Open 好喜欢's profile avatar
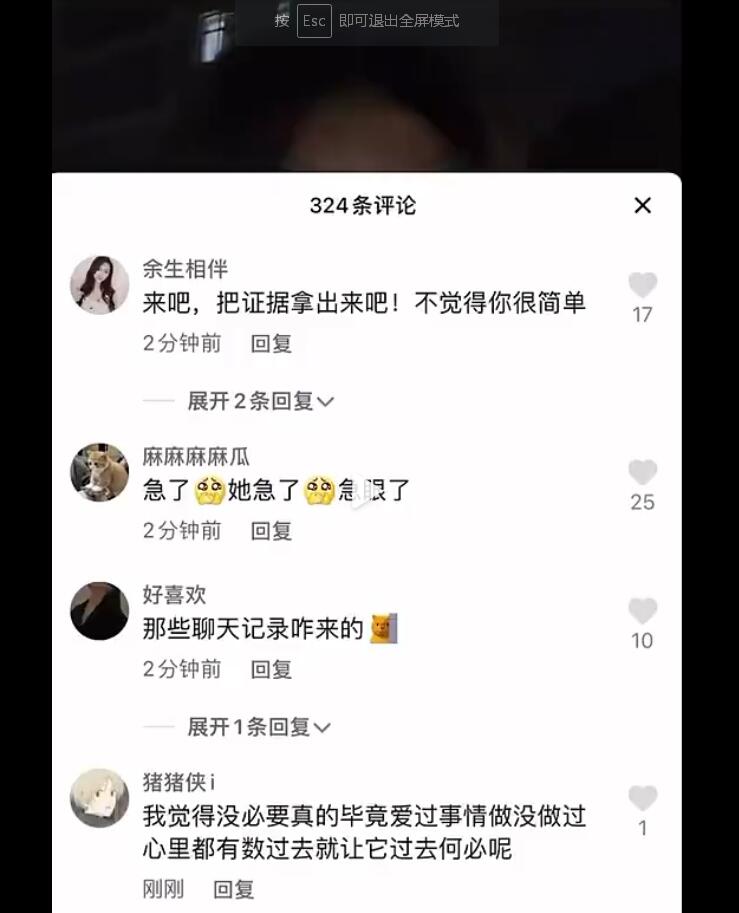The height and width of the screenshot is (913, 739). (x=99, y=609)
